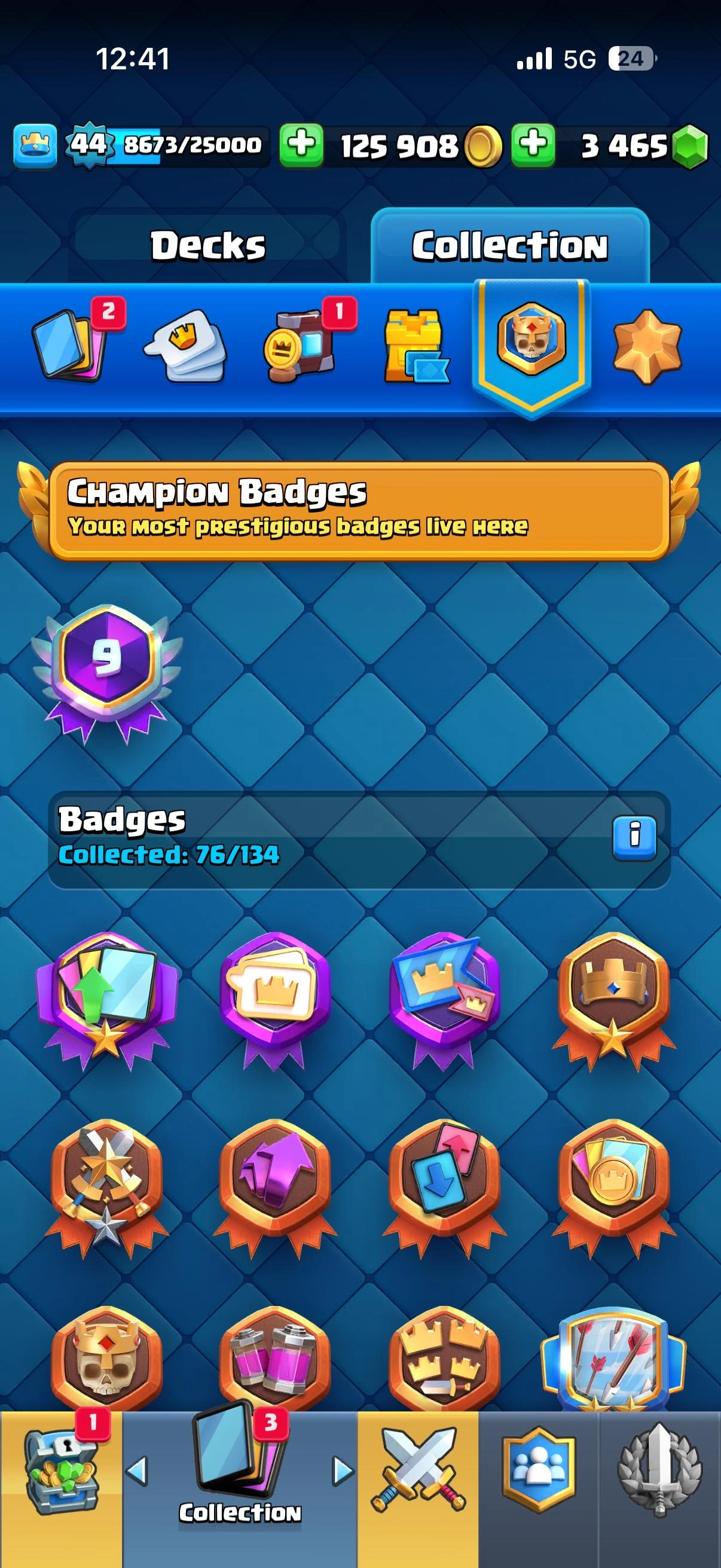The width and height of the screenshot is (721, 1568).
Task: Open the emotes sub-tab
Action: coord(185,346)
